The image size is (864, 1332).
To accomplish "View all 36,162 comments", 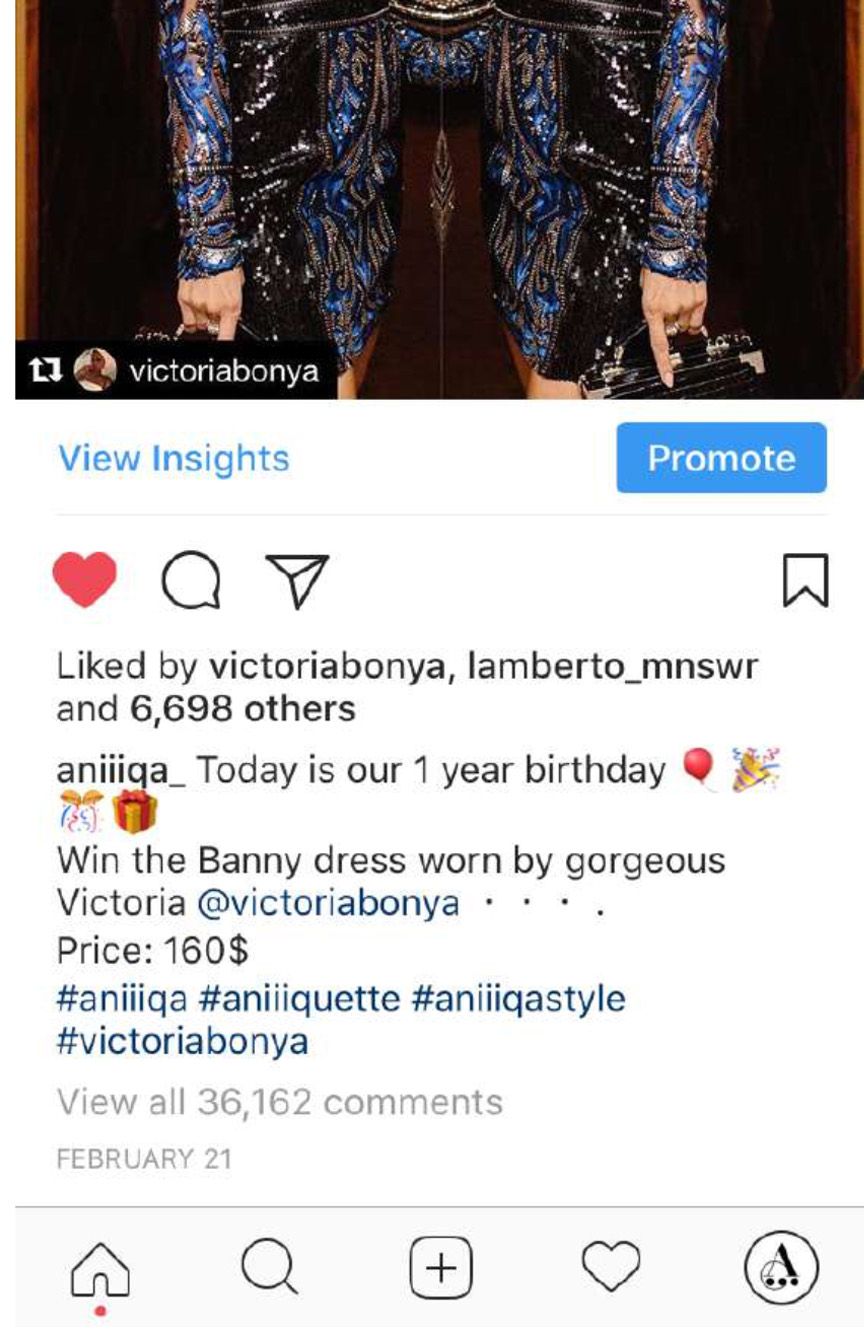I will coord(279,1102).
